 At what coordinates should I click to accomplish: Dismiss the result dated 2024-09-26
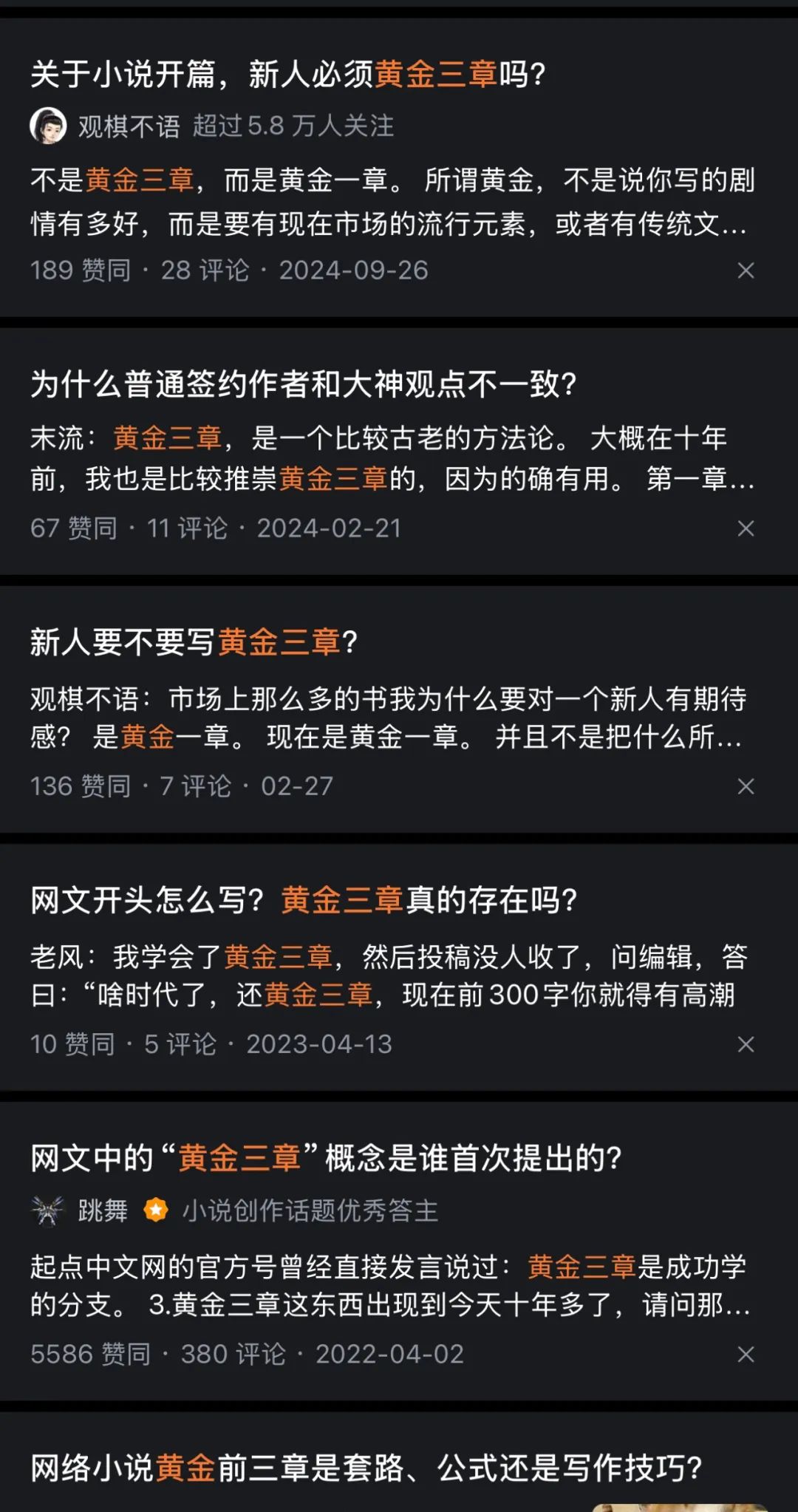pos(746,270)
